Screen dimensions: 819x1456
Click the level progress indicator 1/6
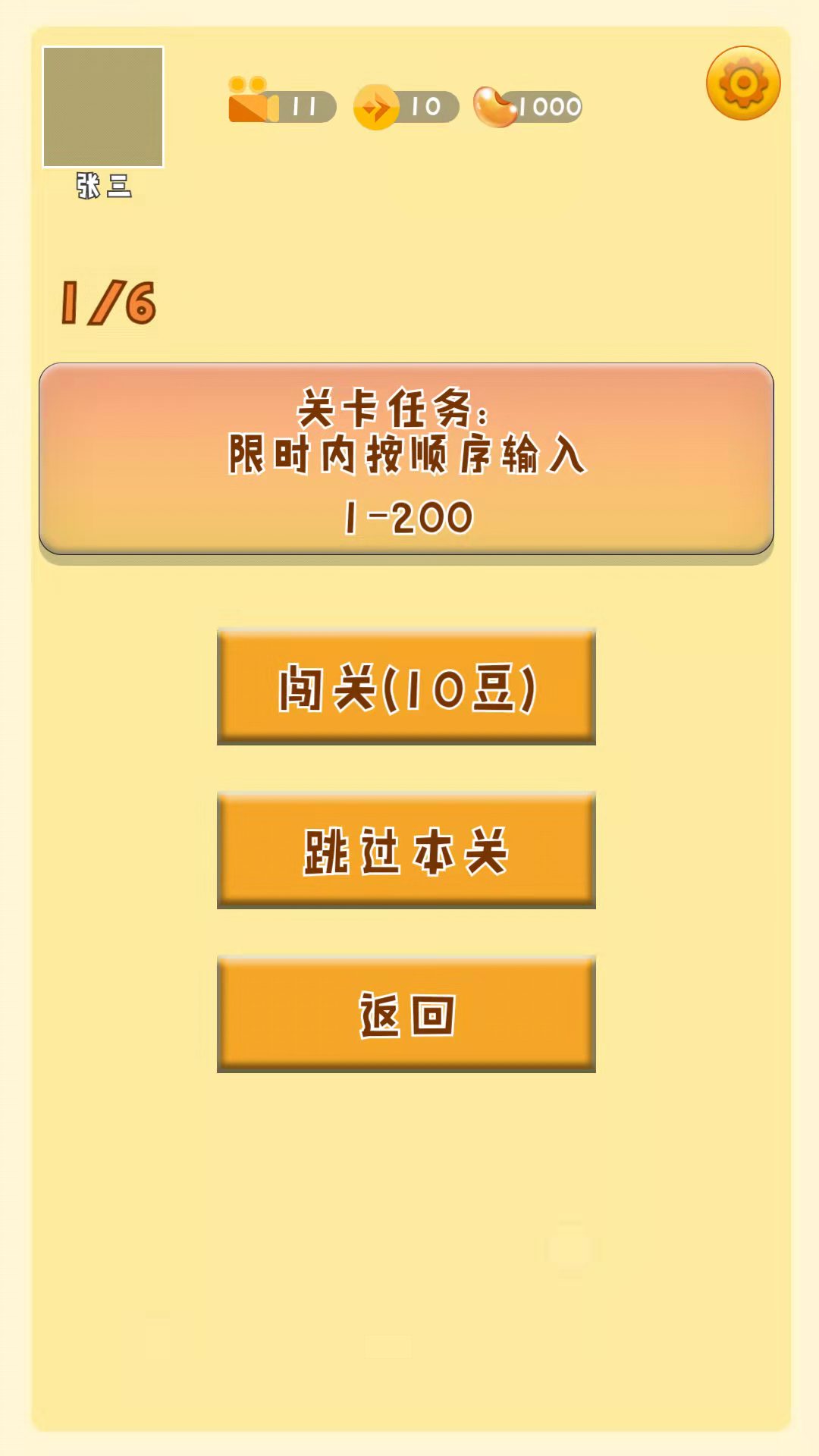[106, 302]
